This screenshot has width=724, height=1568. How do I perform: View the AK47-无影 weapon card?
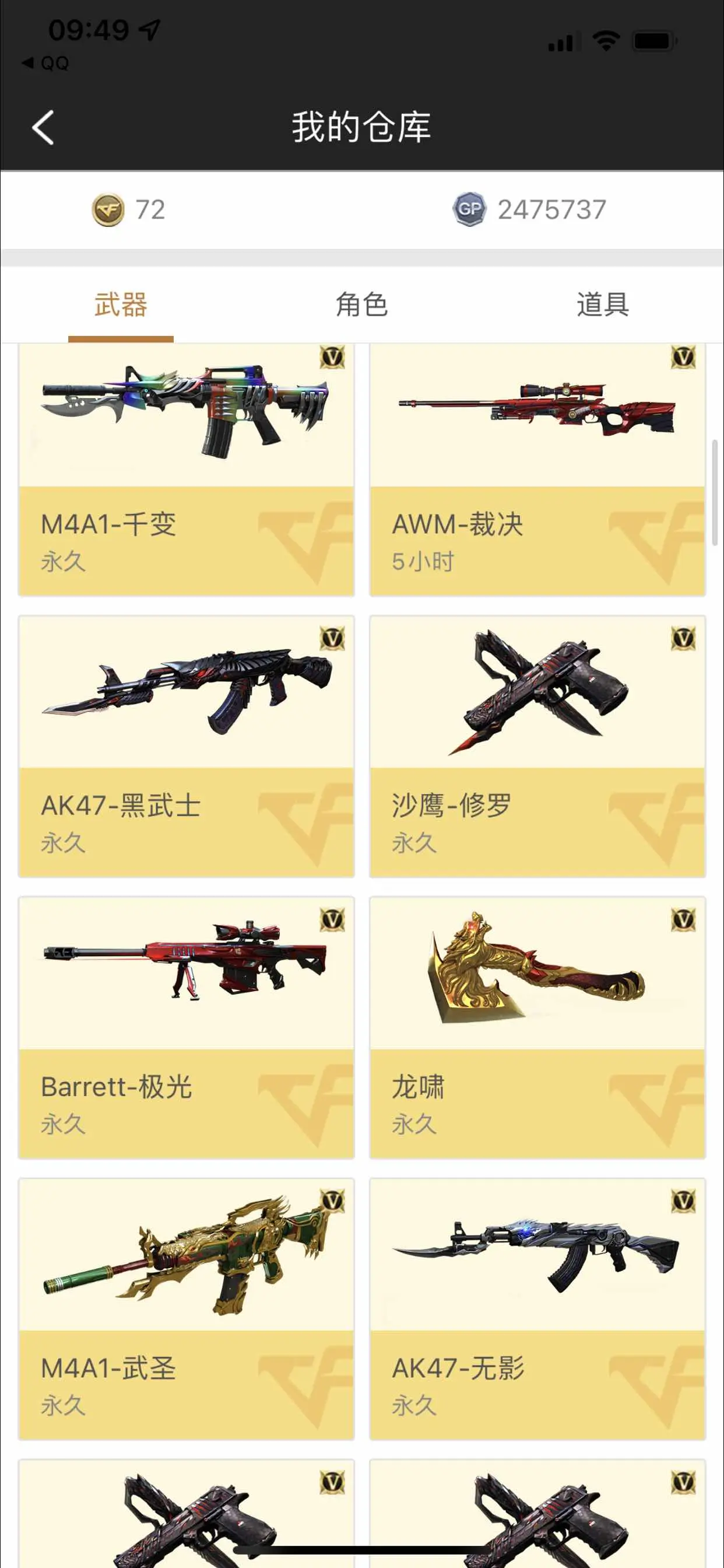click(538, 1308)
